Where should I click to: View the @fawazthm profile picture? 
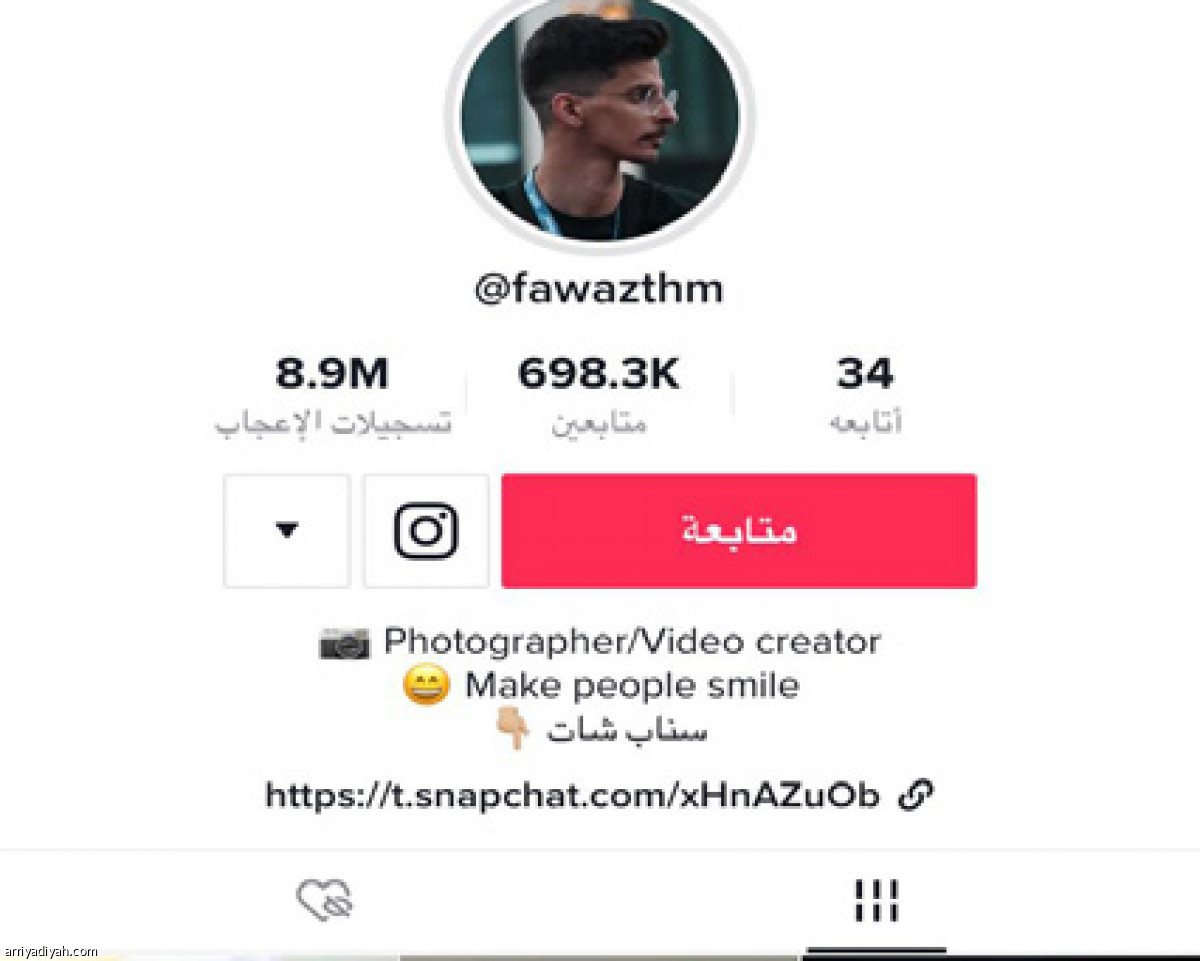click(x=599, y=118)
